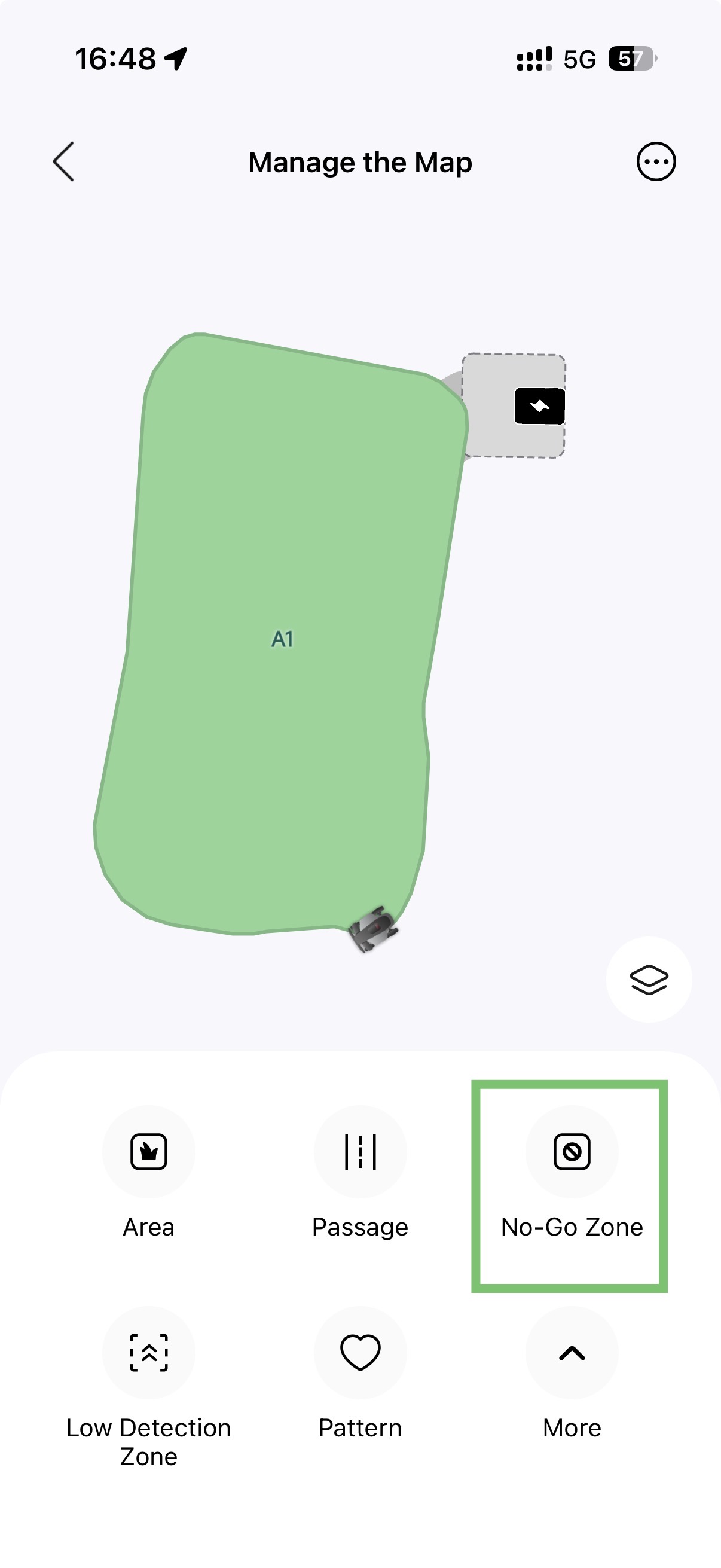The height and width of the screenshot is (1568, 721).
Task: Tap the charging station on the map
Action: (x=540, y=406)
